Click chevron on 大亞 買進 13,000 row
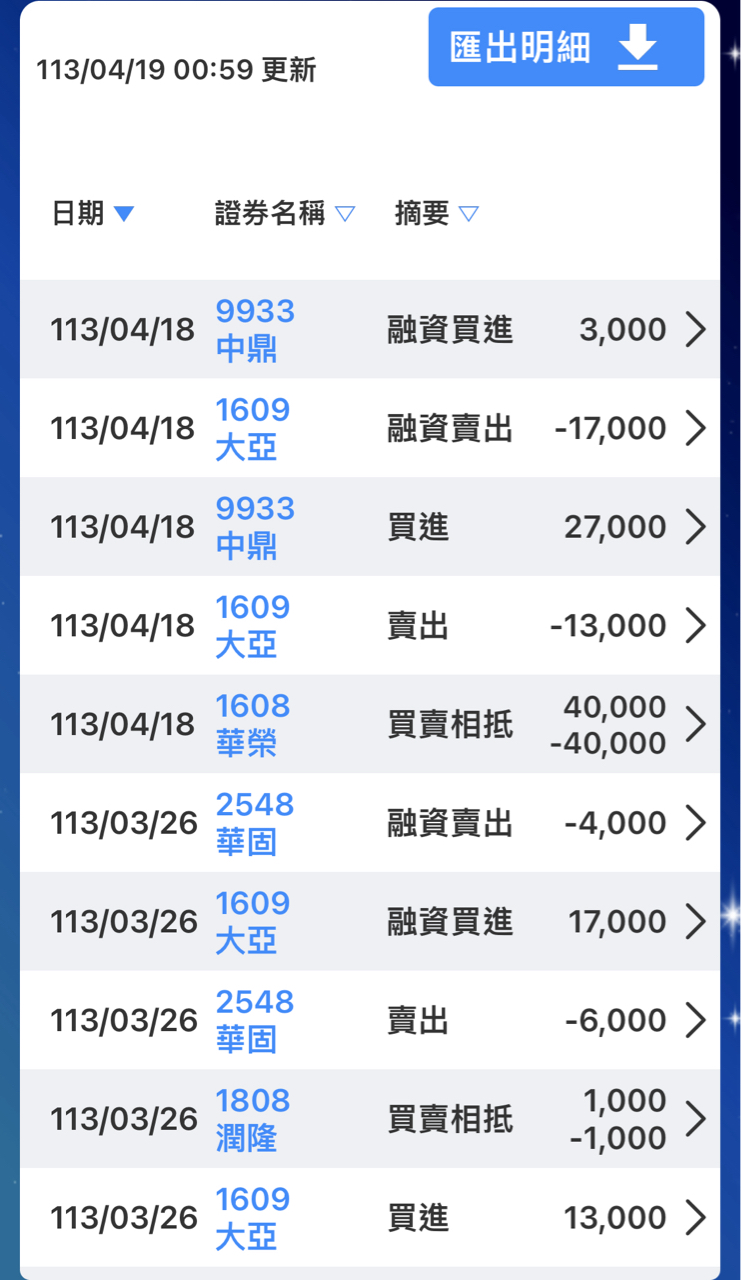The width and height of the screenshot is (741, 1280). click(x=697, y=1217)
